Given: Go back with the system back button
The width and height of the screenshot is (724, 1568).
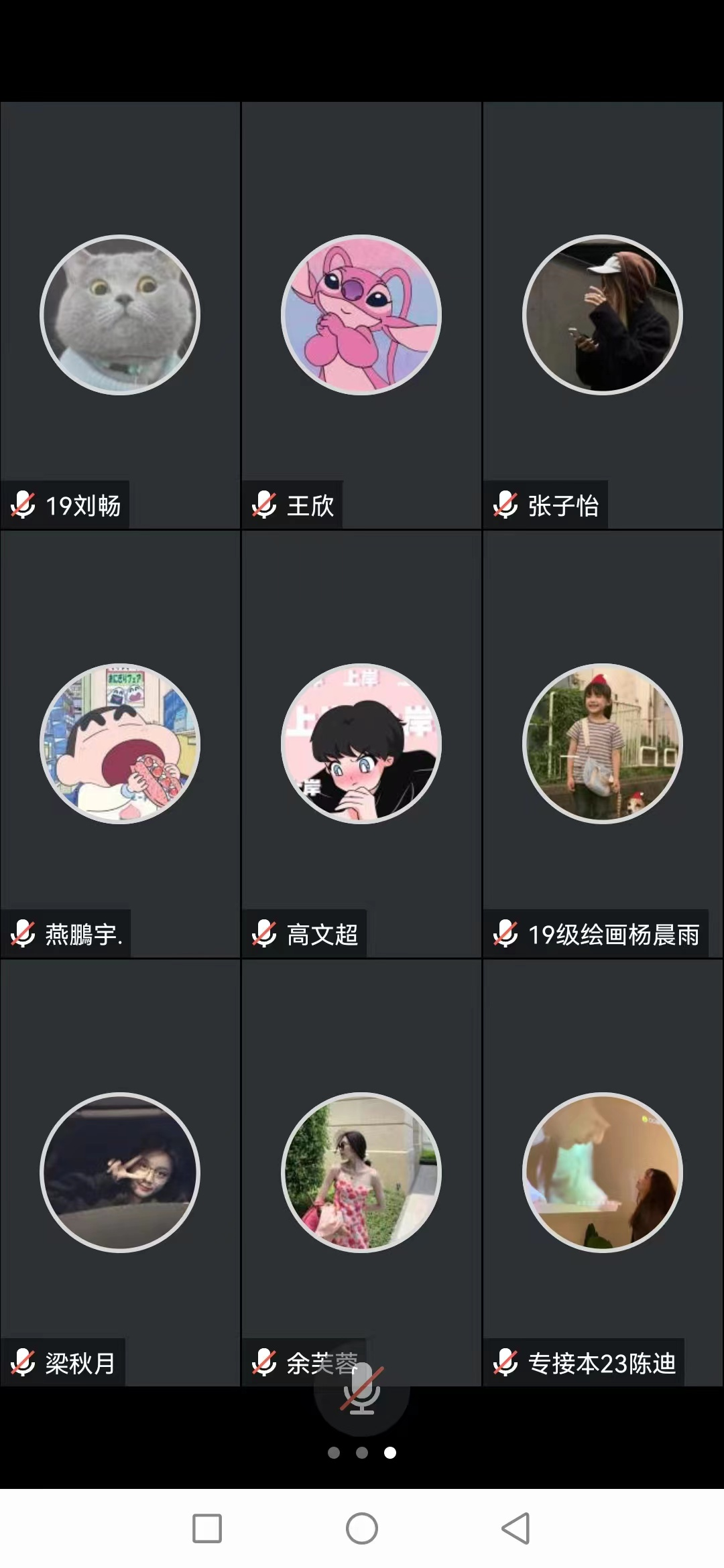Looking at the screenshot, I should click(x=516, y=1528).
